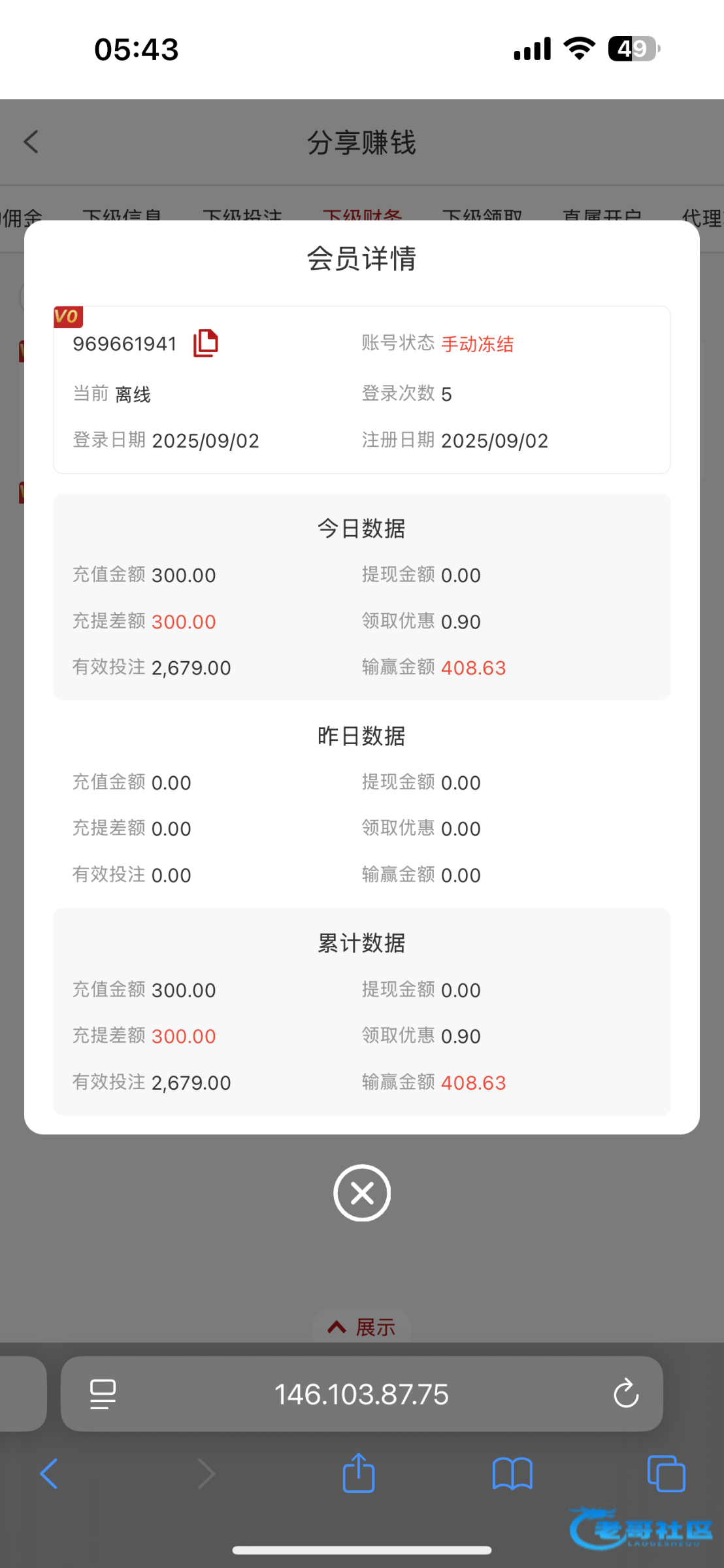Viewport: 724px width, 1568px height.
Task: Copy member ID 969661941
Action: [205, 343]
